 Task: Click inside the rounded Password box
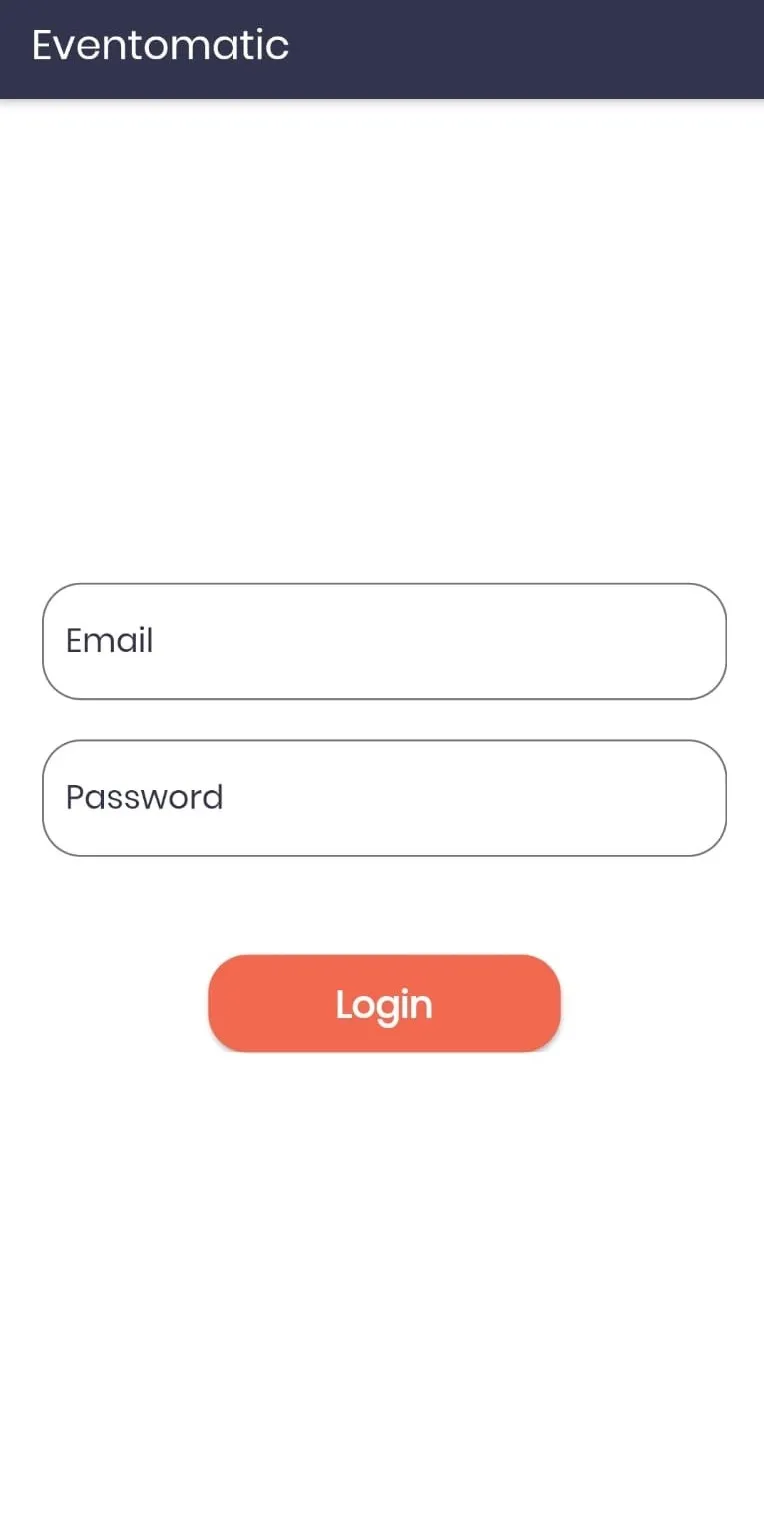pyautogui.click(x=384, y=797)
